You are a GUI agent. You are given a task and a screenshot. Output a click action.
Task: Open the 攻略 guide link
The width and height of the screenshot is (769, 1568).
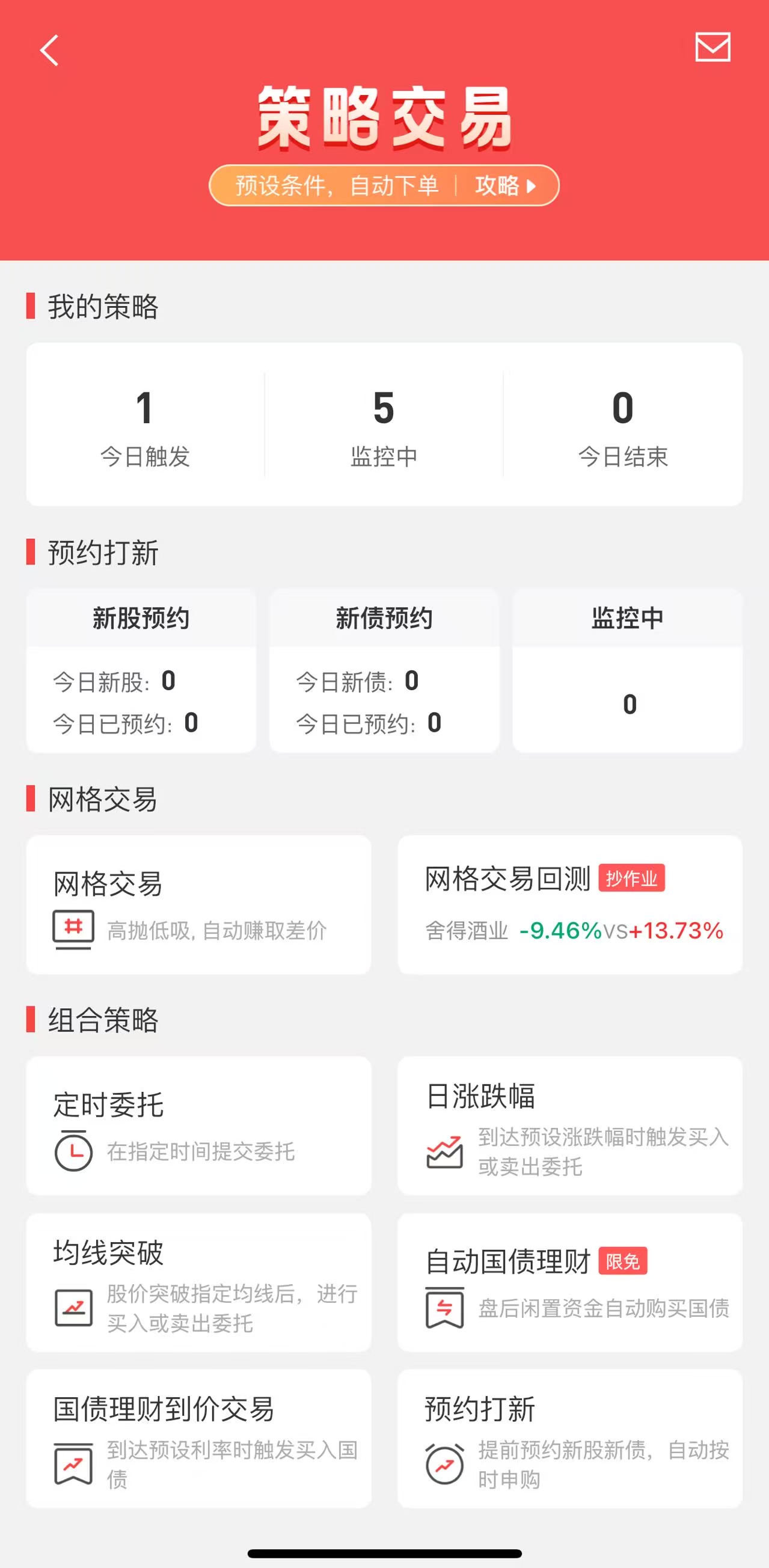click(x=499, y=188)
